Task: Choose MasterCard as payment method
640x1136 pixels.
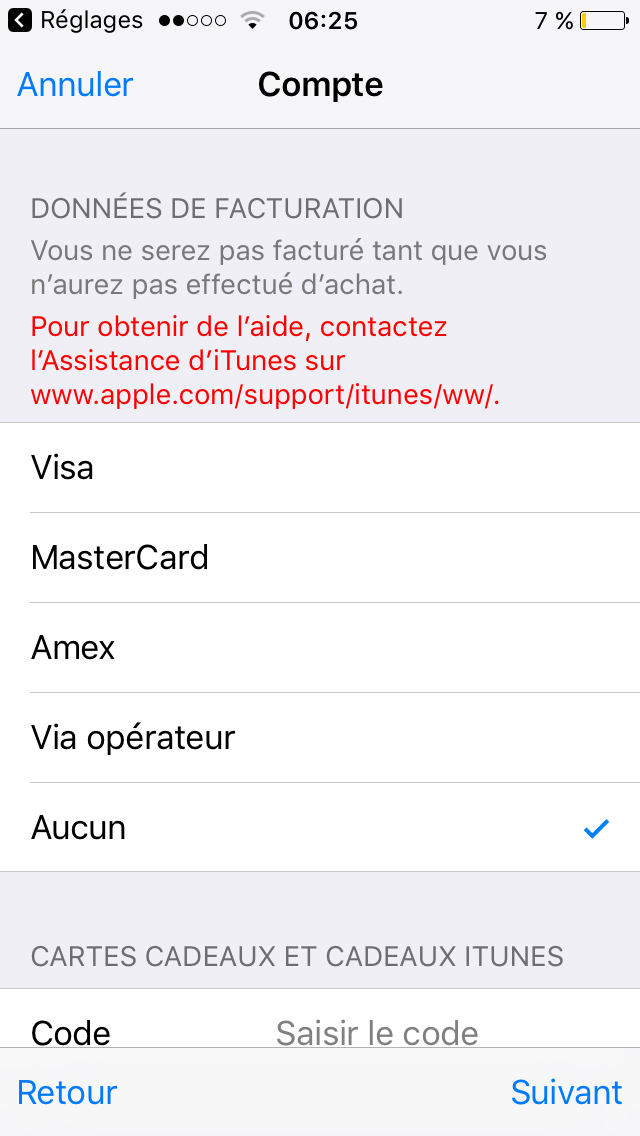Action: click(x=320, y=558)
